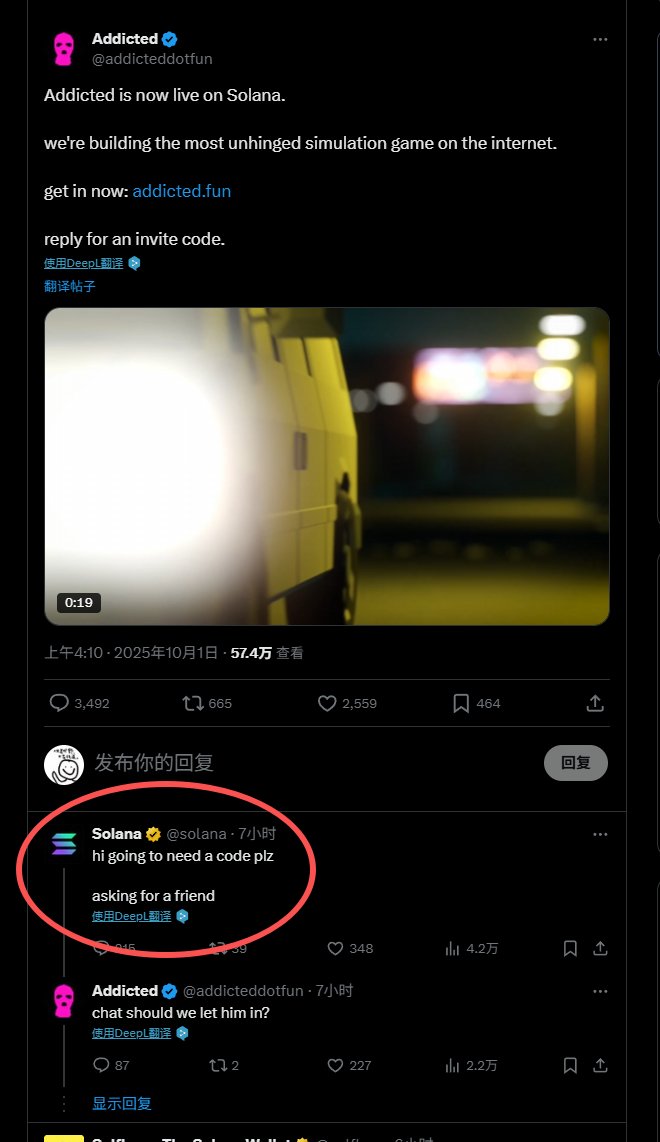Like Solana's reply with 348 likes
This screenshot has width=660, height=1142.
tap(337, 948)
